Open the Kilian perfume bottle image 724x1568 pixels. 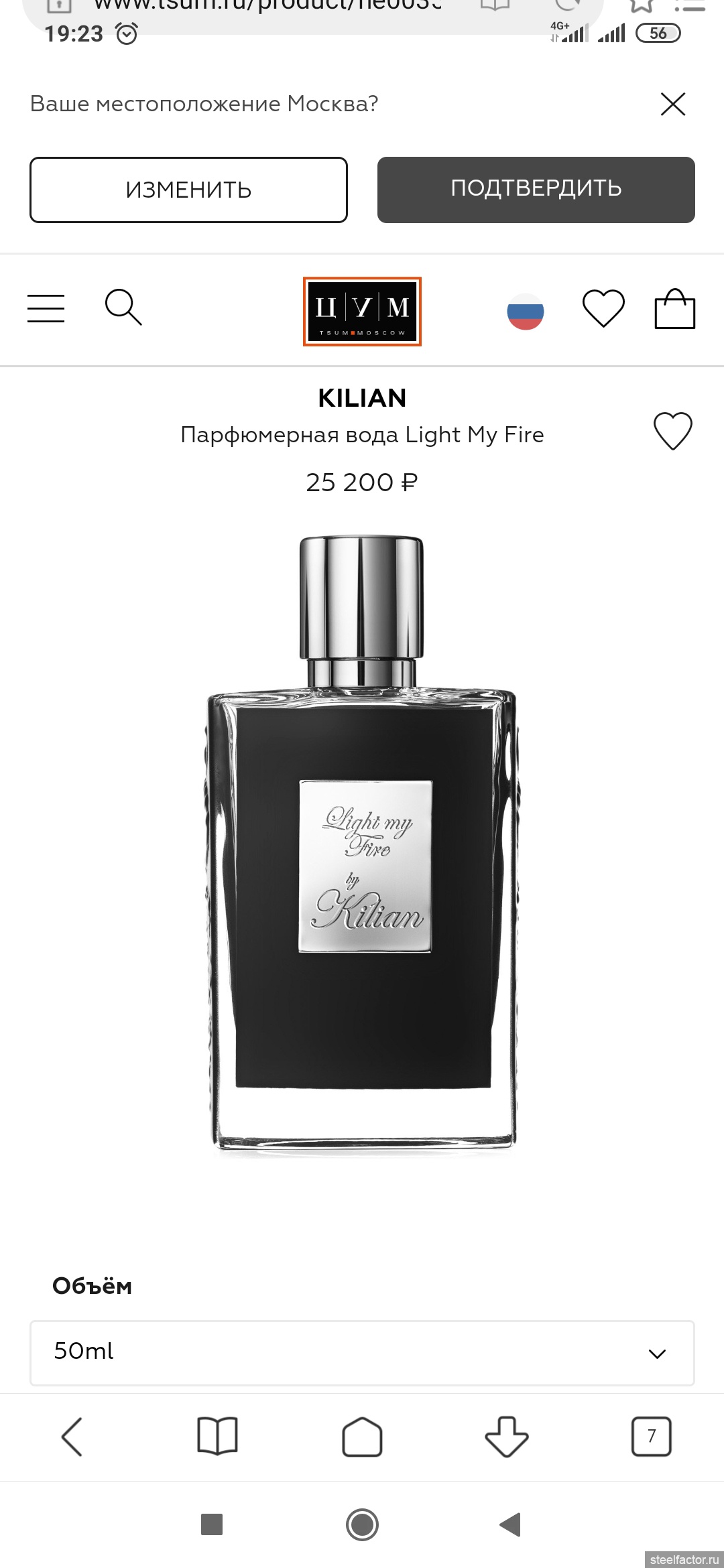[362, 844]
